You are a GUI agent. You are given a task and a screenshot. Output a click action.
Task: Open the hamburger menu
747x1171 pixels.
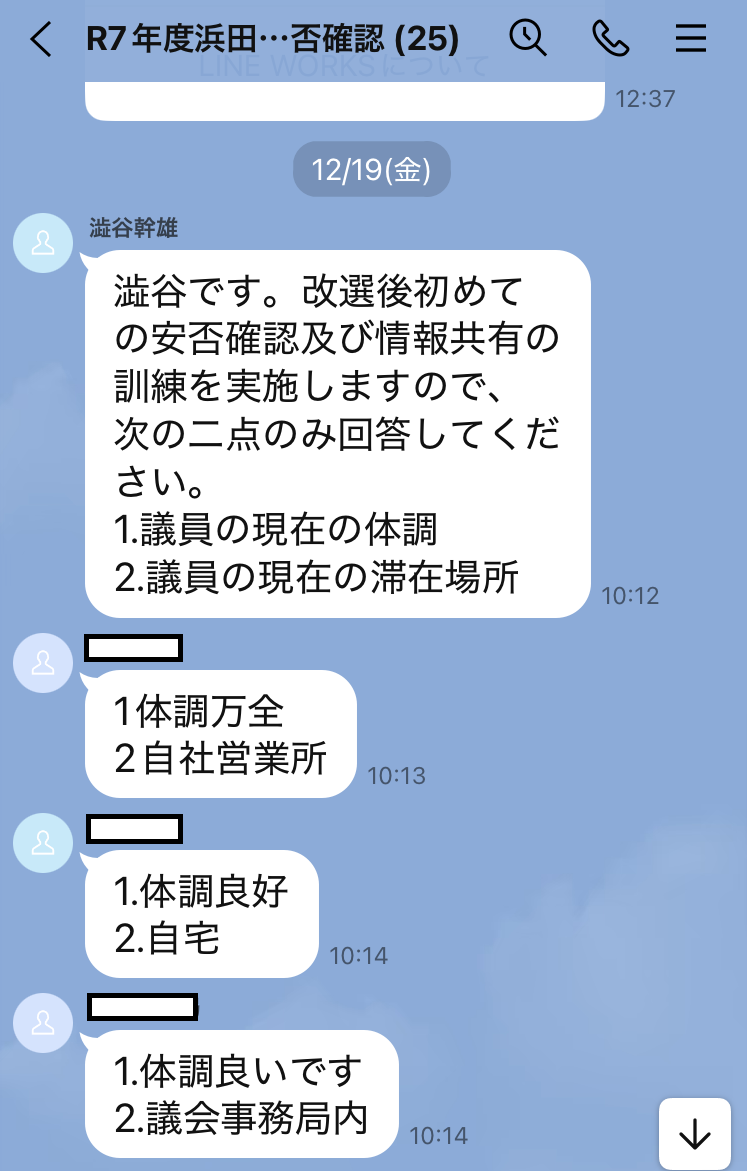[690, 39]
